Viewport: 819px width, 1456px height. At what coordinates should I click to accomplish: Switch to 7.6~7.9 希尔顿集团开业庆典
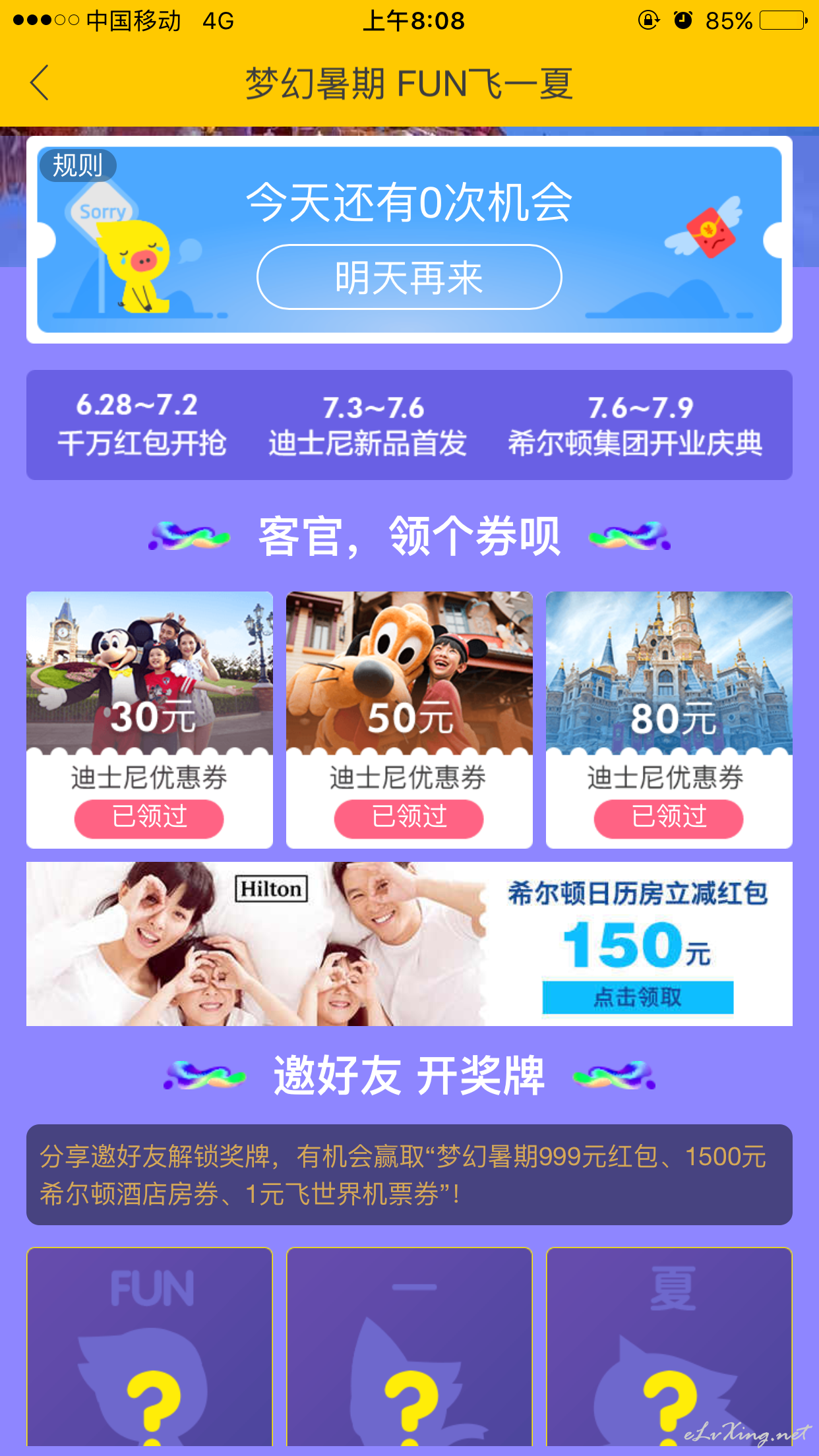635,425
